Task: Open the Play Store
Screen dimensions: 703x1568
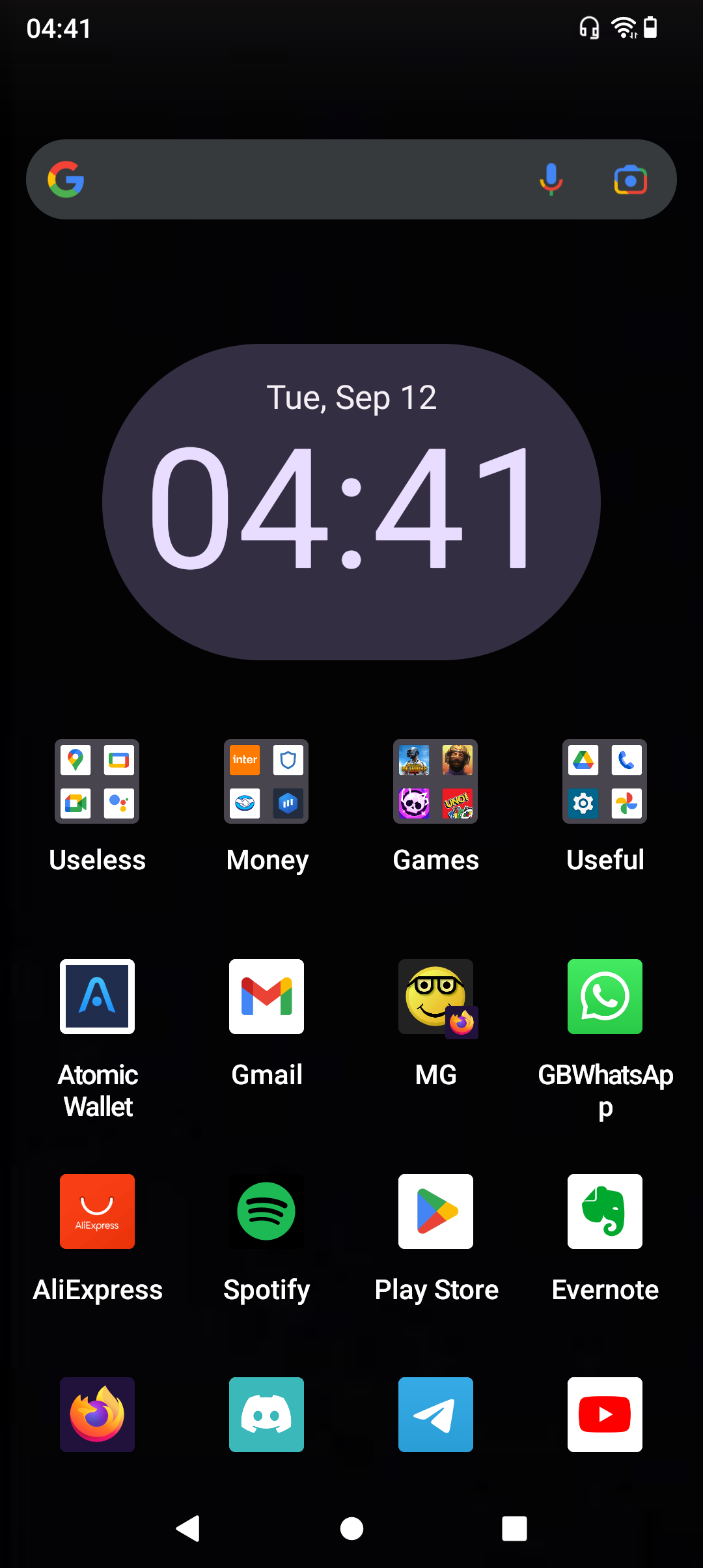Action: point(435,1211)
